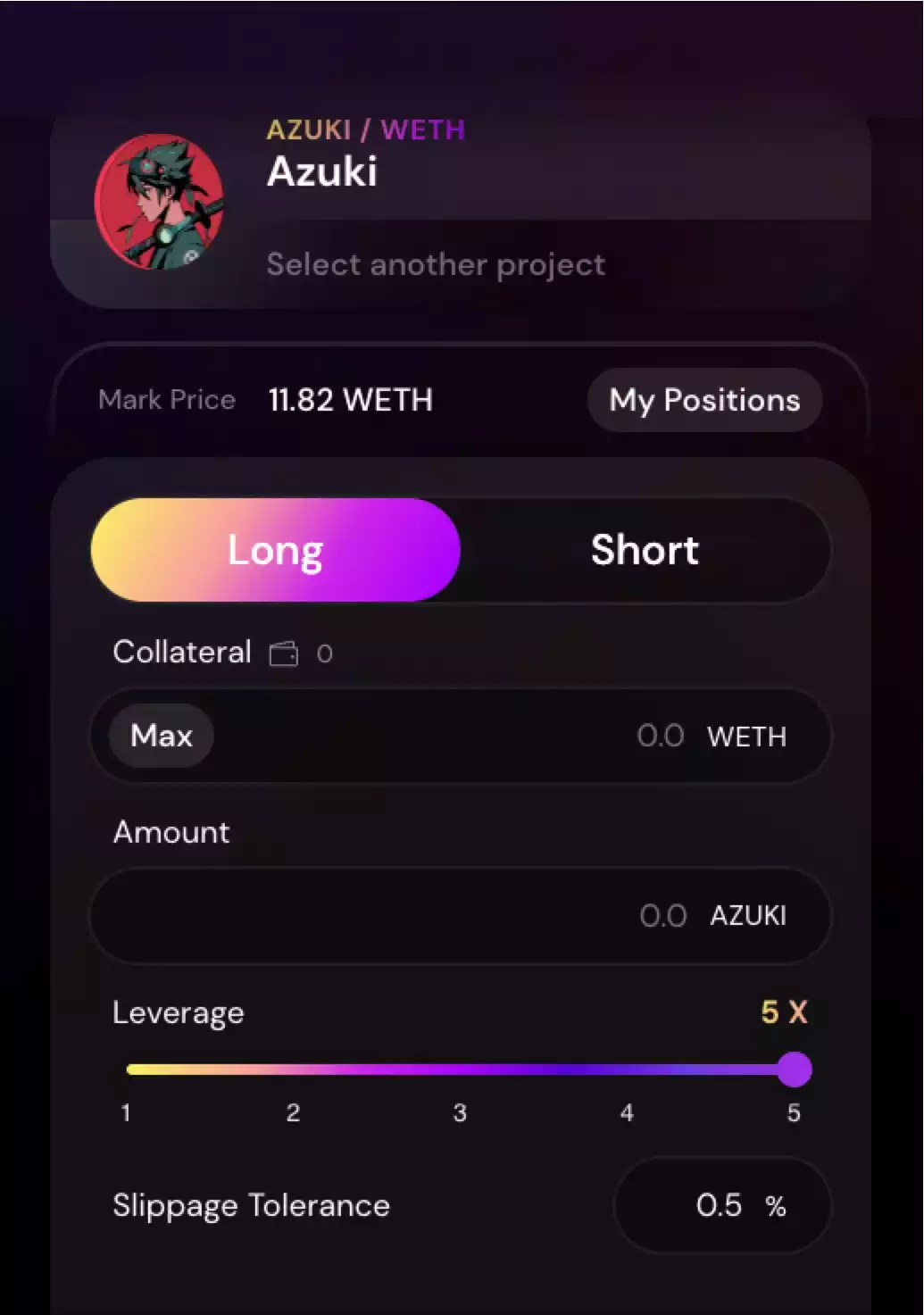Switch to the Long position tab
924x1315 pixels.
[275, 550]
